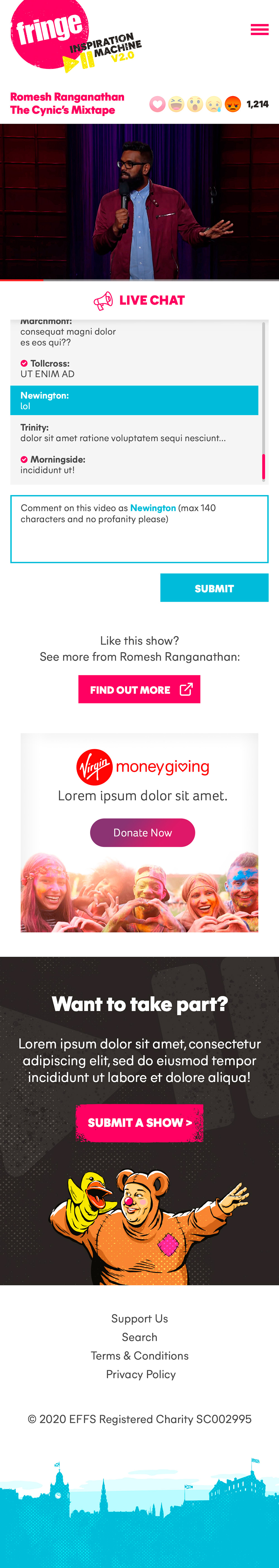The image size is (279, 1568).
Task: React with the surprised emoji
Action: coord(195,104)
